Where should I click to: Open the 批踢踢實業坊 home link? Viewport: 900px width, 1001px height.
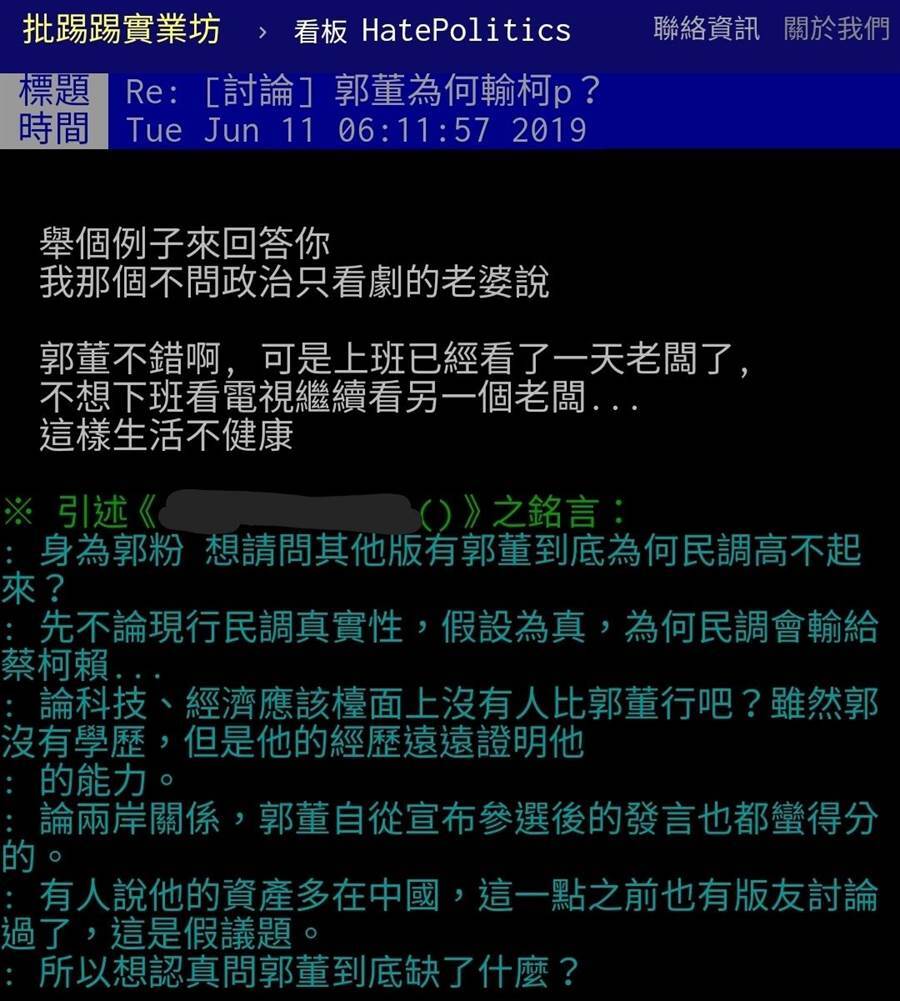pos(121,30)
